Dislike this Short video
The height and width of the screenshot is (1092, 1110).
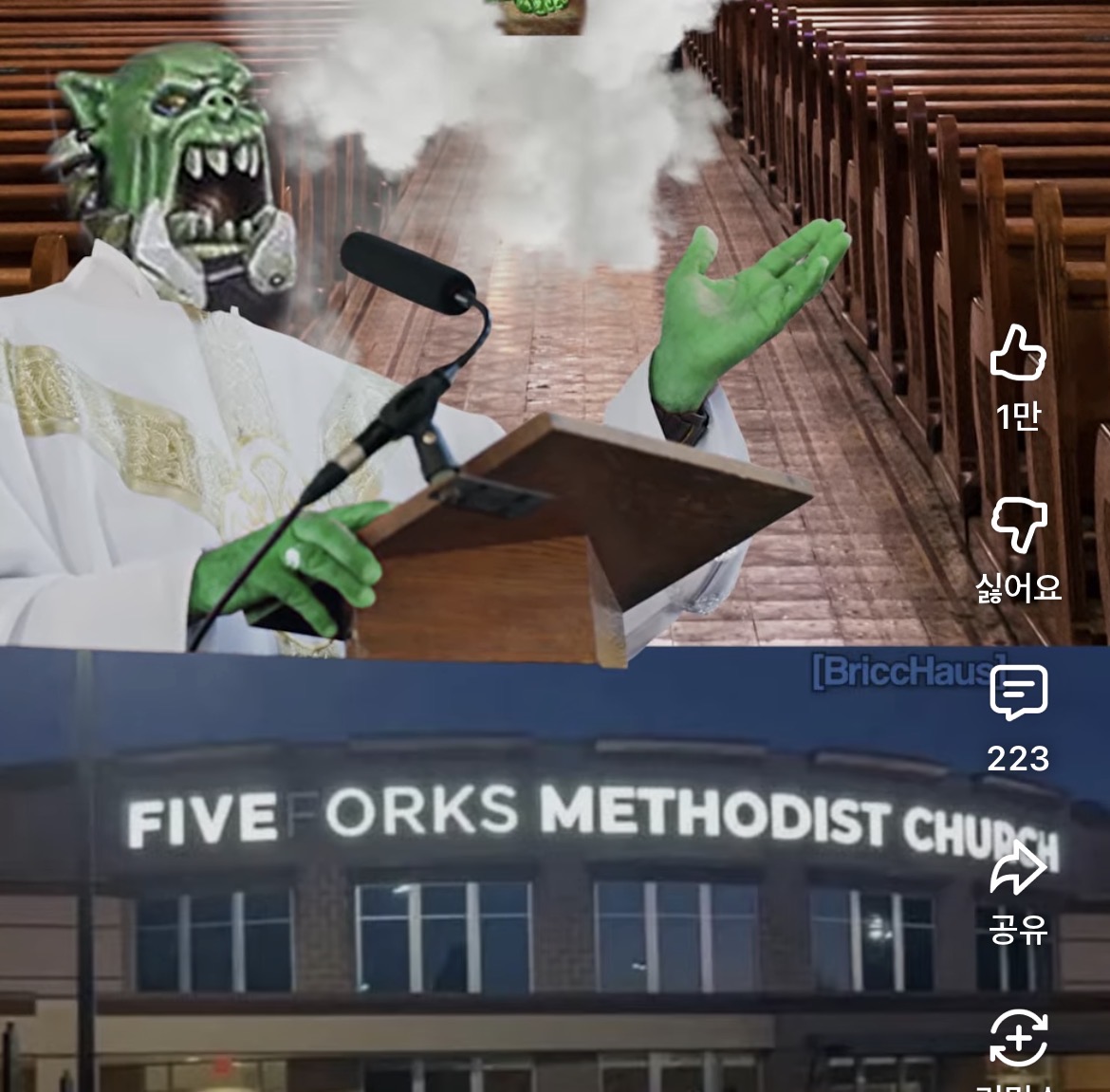click(1018, 525)
